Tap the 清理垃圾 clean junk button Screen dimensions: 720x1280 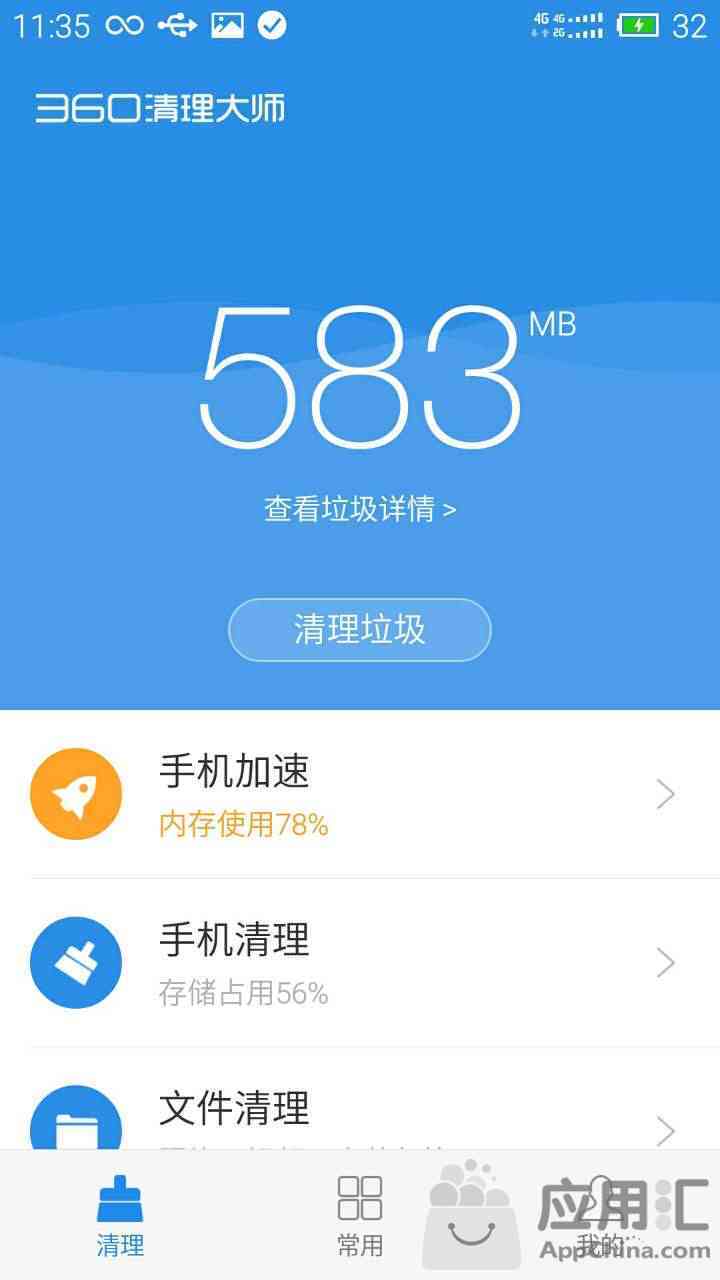[360, 630]
